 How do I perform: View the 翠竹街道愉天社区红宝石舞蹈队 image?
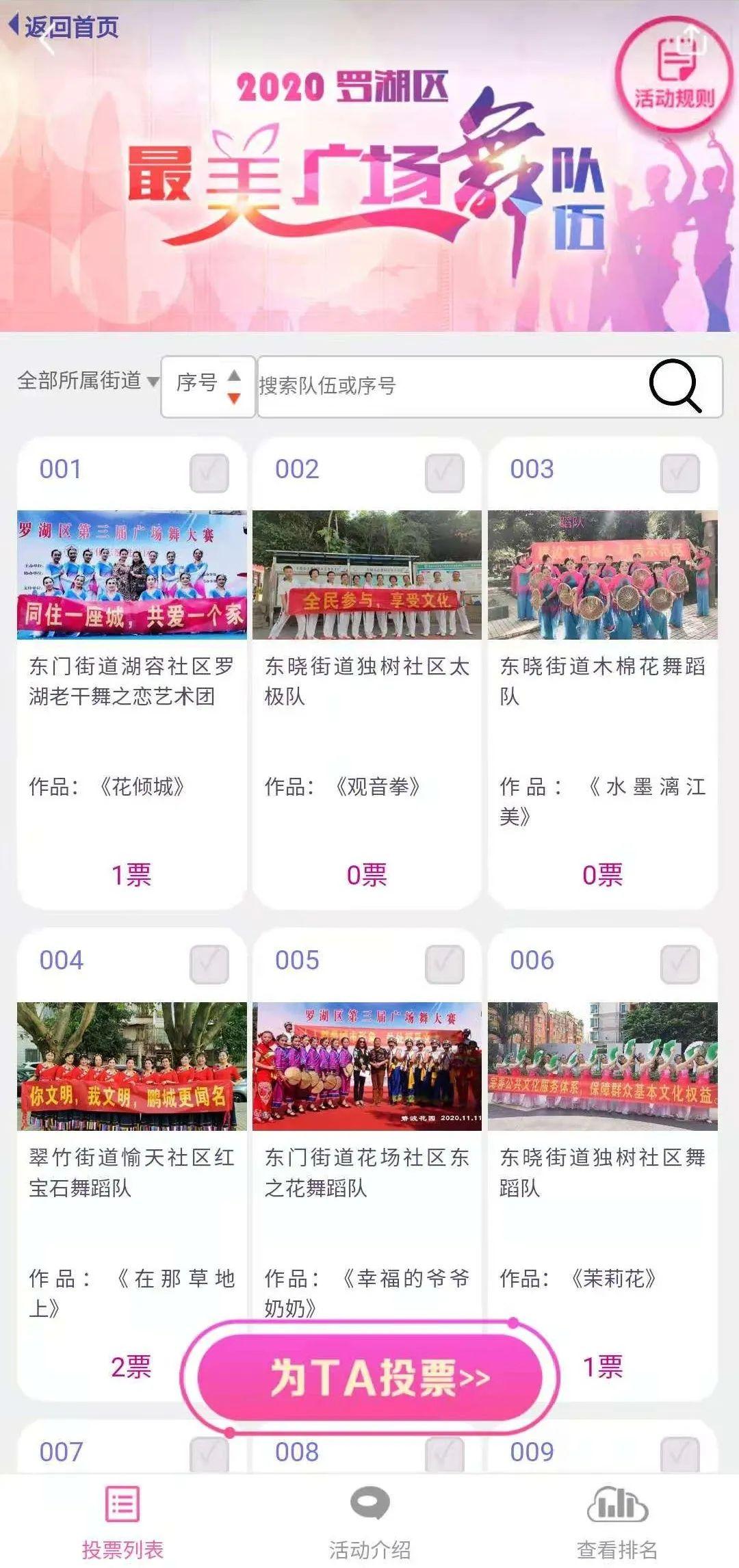point(131,1066)
